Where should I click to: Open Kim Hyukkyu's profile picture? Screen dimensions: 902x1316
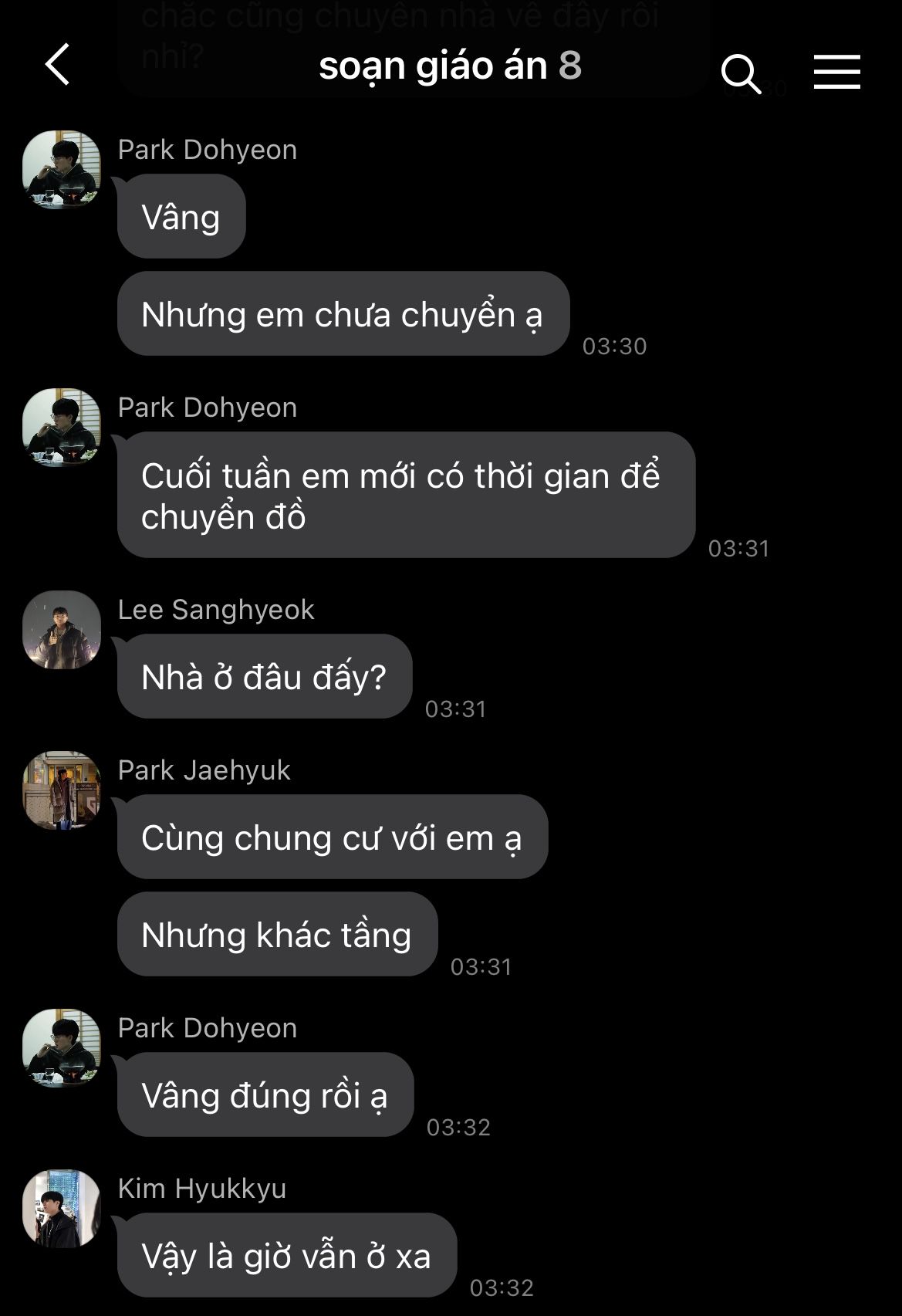[62, 1209]
